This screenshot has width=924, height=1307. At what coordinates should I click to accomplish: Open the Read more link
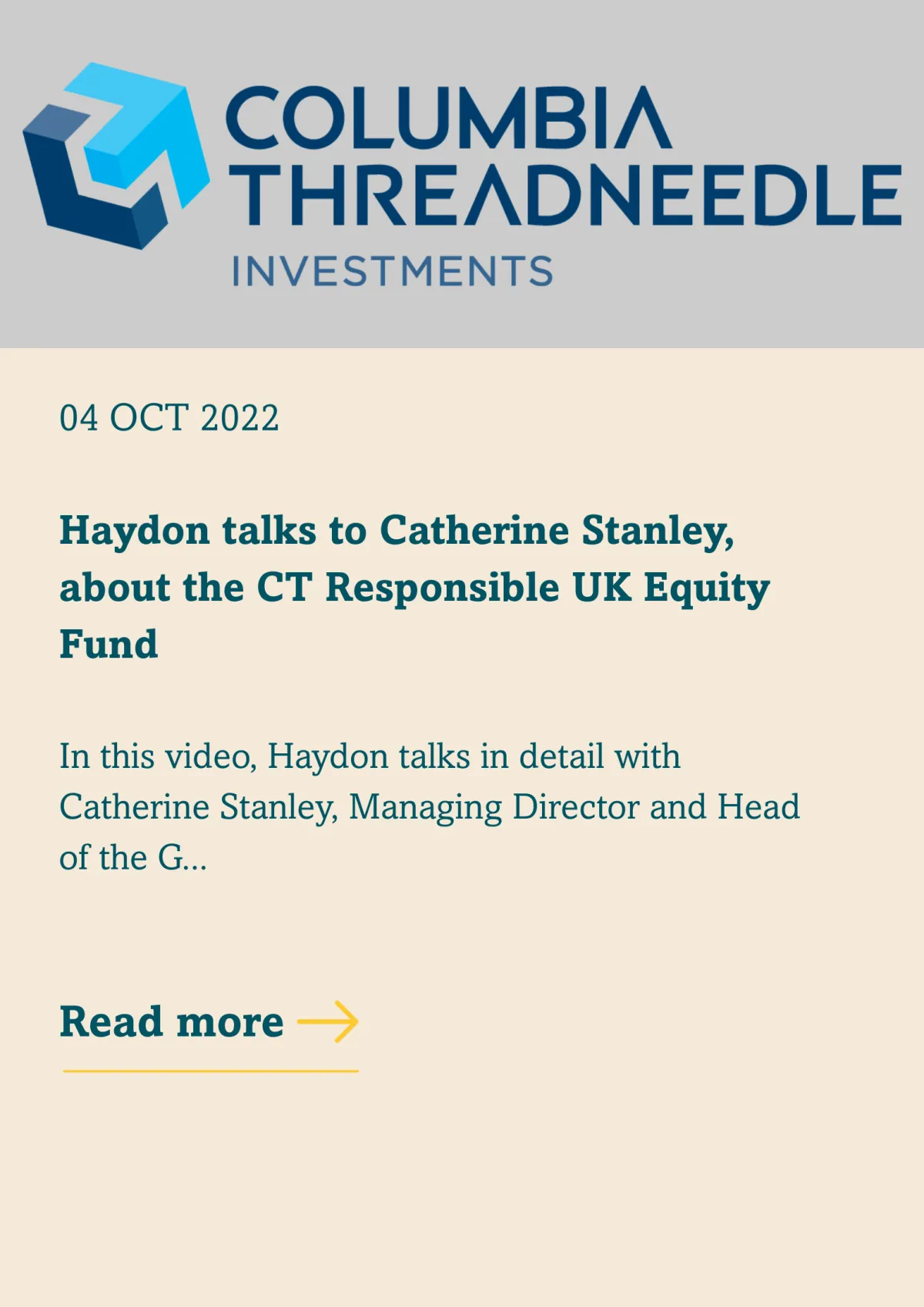209,1023
